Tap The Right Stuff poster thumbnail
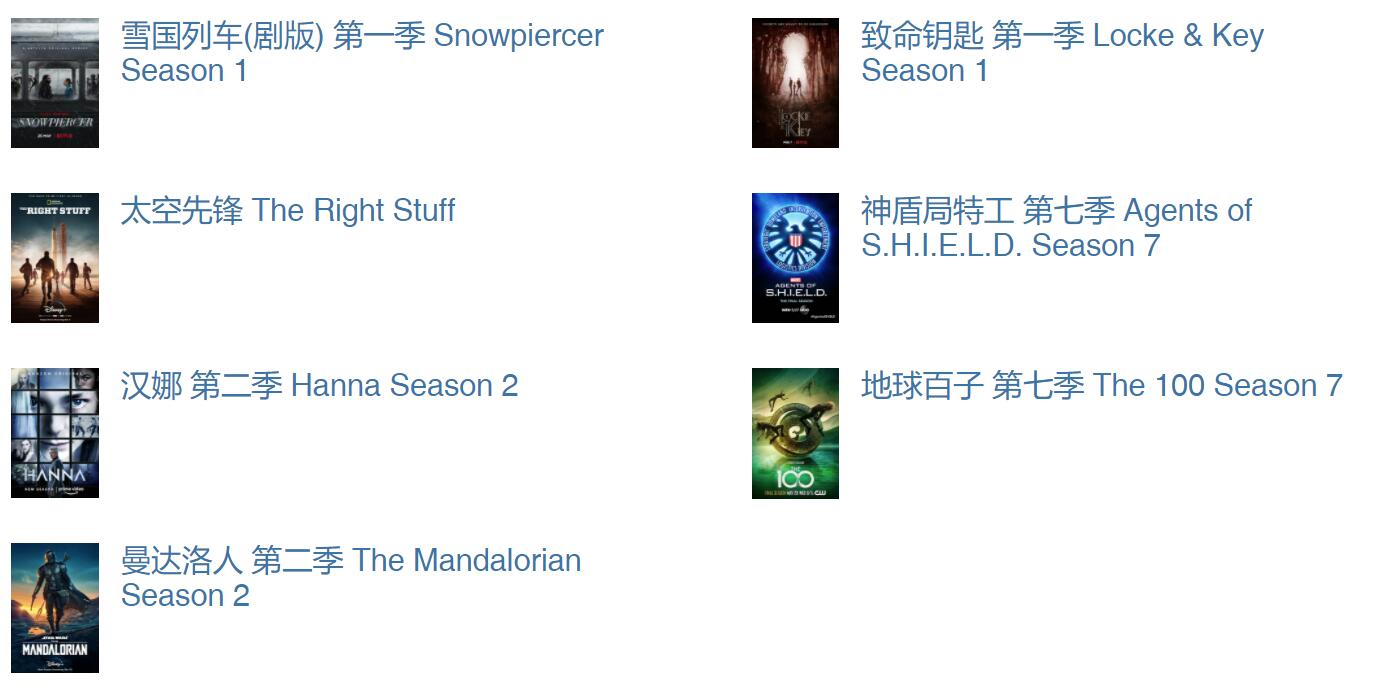 [x=55, y=258]
